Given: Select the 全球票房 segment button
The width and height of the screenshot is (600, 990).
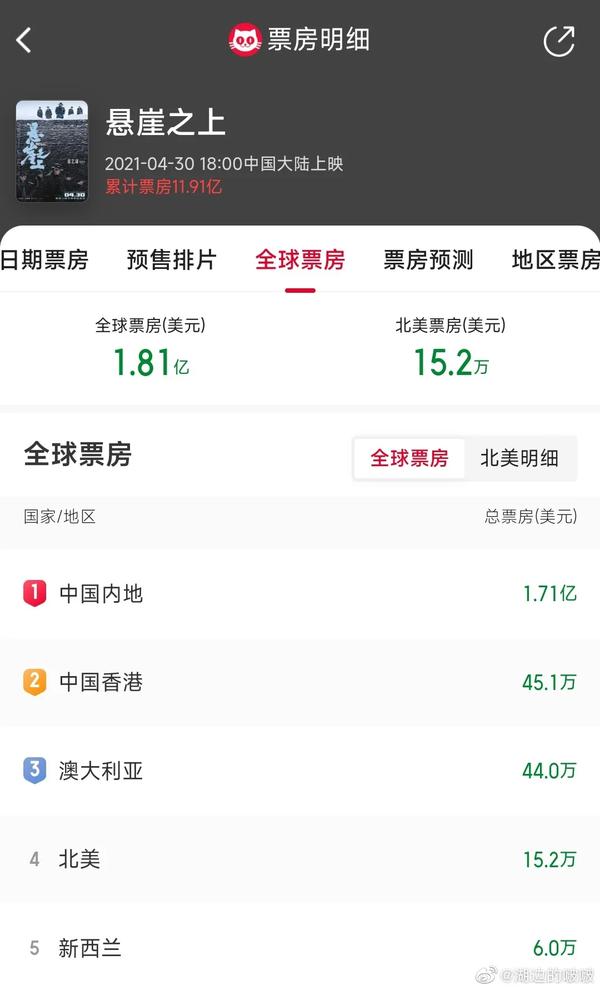Looking at the screenshot, I should (409, 458).
